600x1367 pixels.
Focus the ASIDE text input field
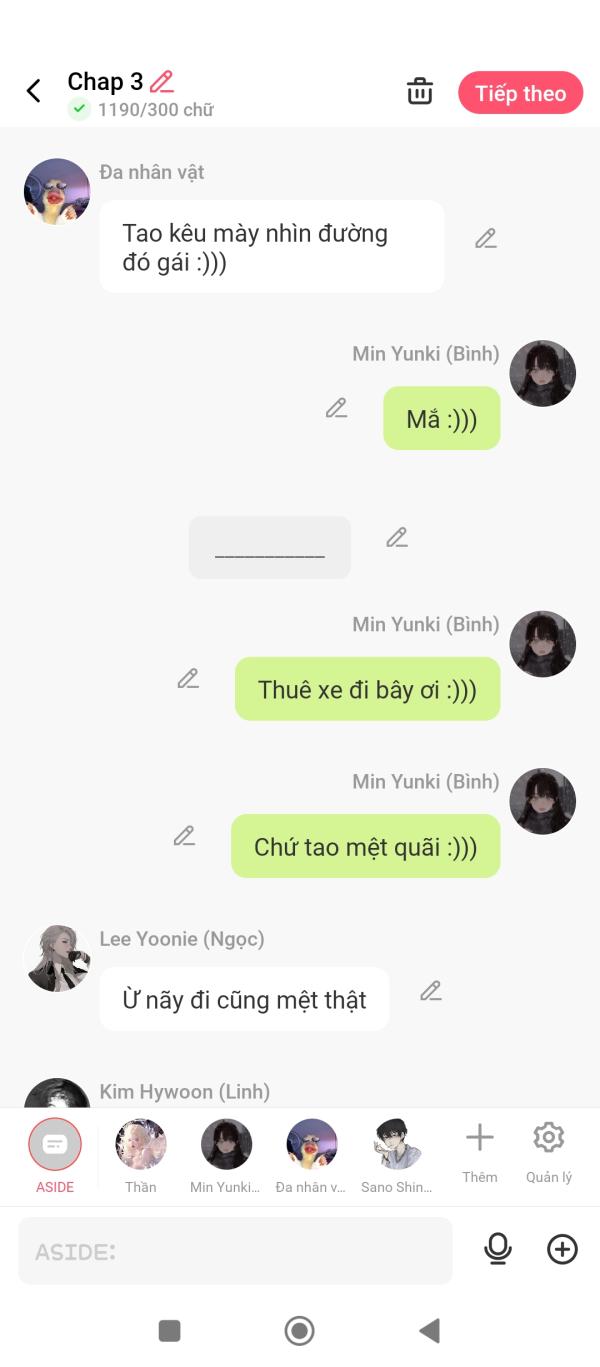point(235,1251)
